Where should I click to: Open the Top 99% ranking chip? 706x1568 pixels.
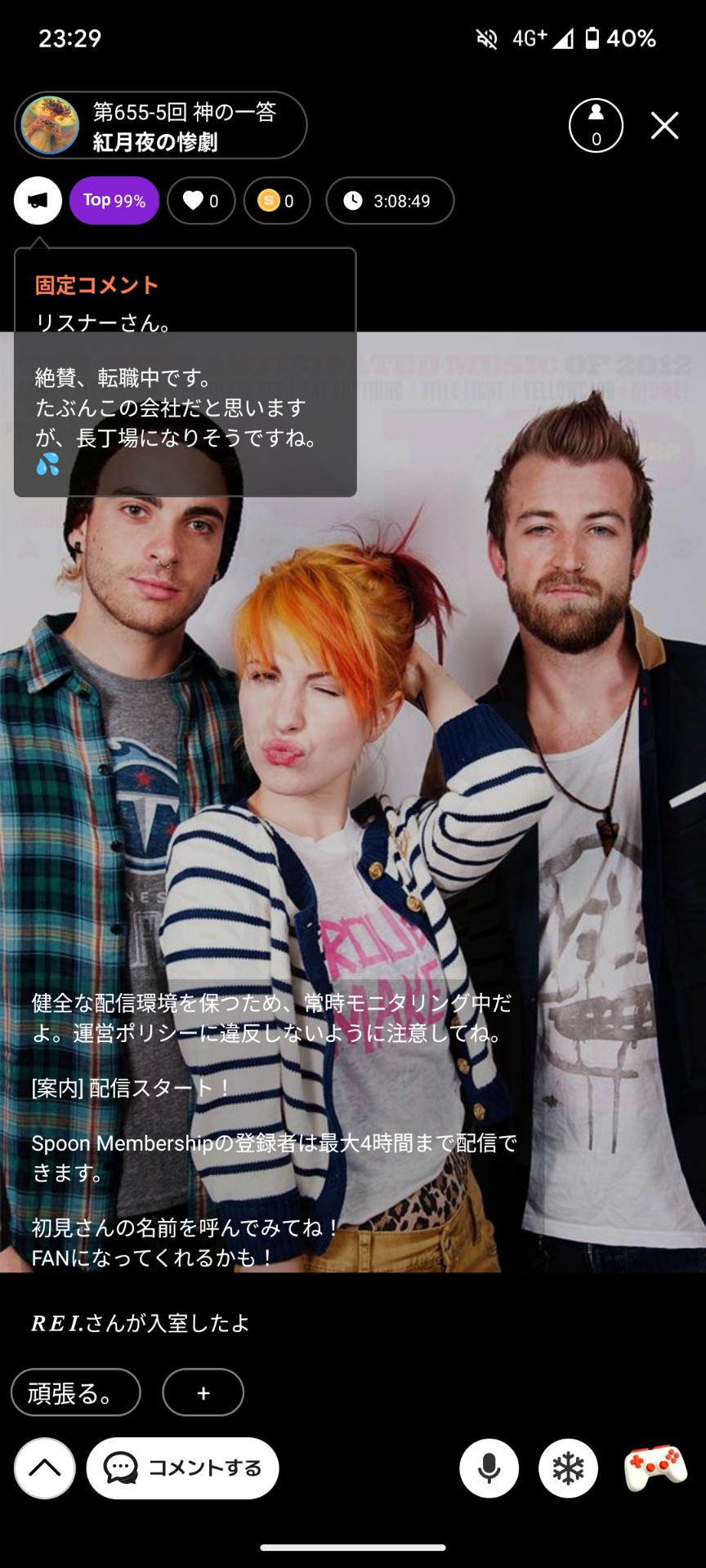(x=114, y=201)
